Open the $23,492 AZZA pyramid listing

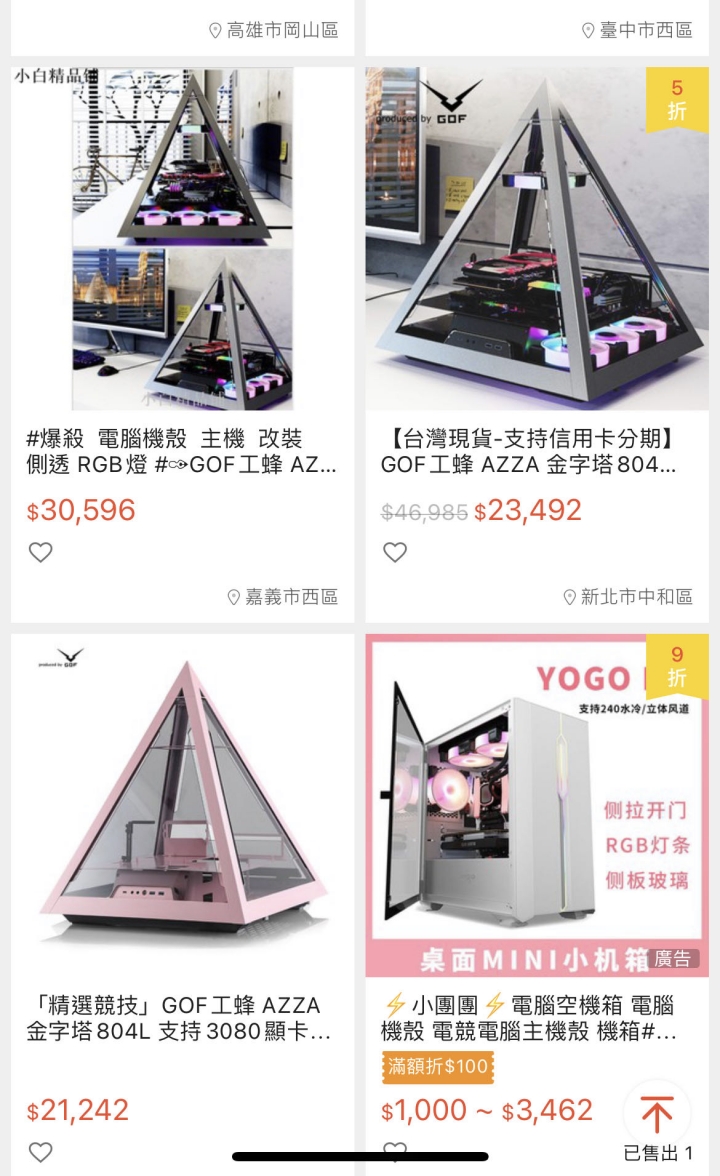pos(537,240)
